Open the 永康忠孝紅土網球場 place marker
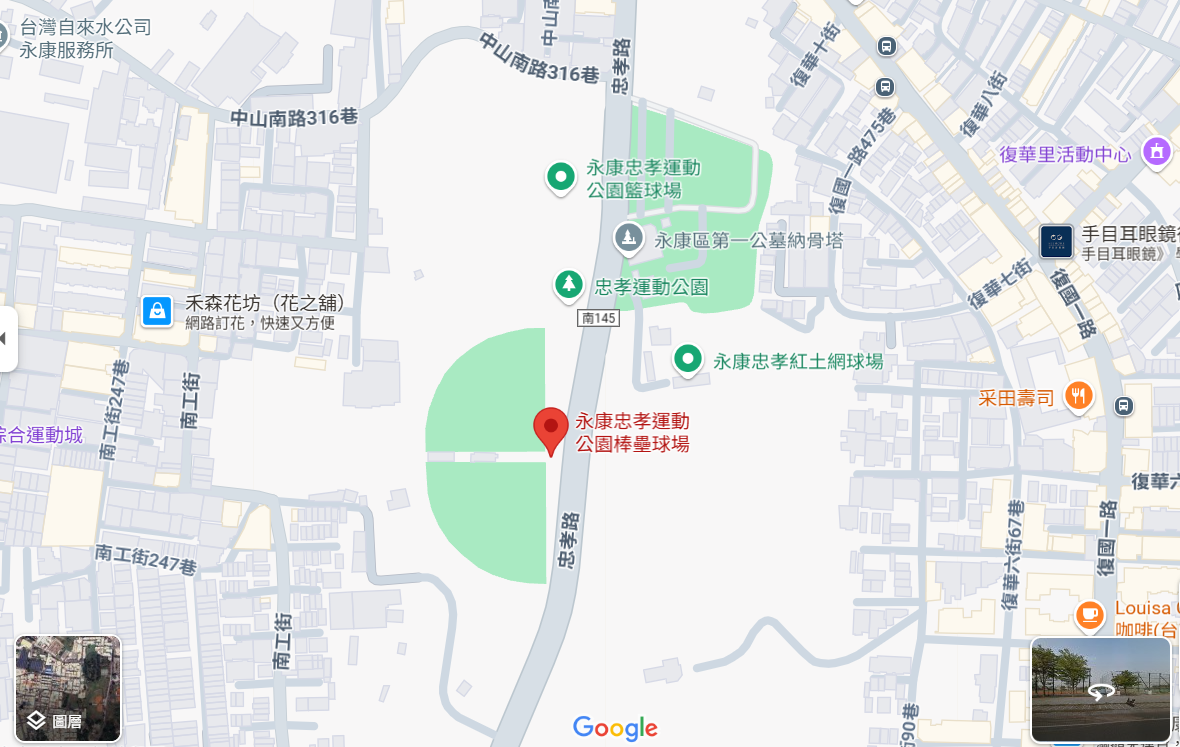 pos(687,360)
